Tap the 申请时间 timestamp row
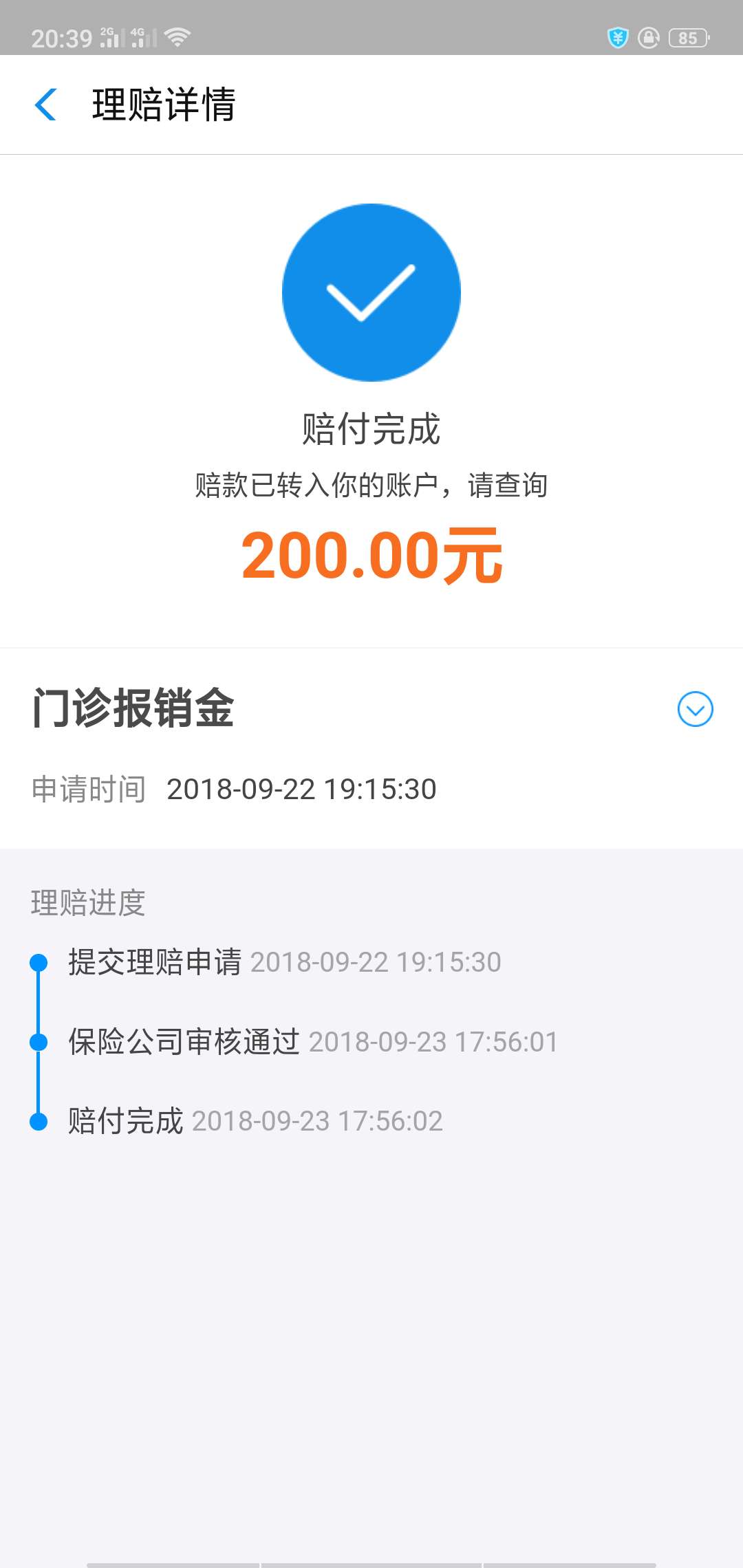Screen dimensions: 743x1568 pyautogui.click(x=234, y=789)
